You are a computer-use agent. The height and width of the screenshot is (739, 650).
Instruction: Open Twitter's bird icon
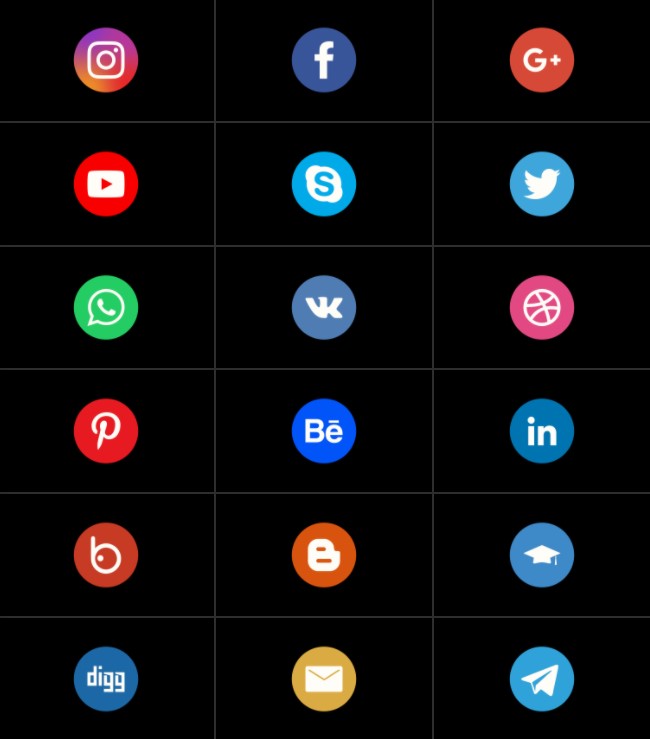click(x=542, y=184)
